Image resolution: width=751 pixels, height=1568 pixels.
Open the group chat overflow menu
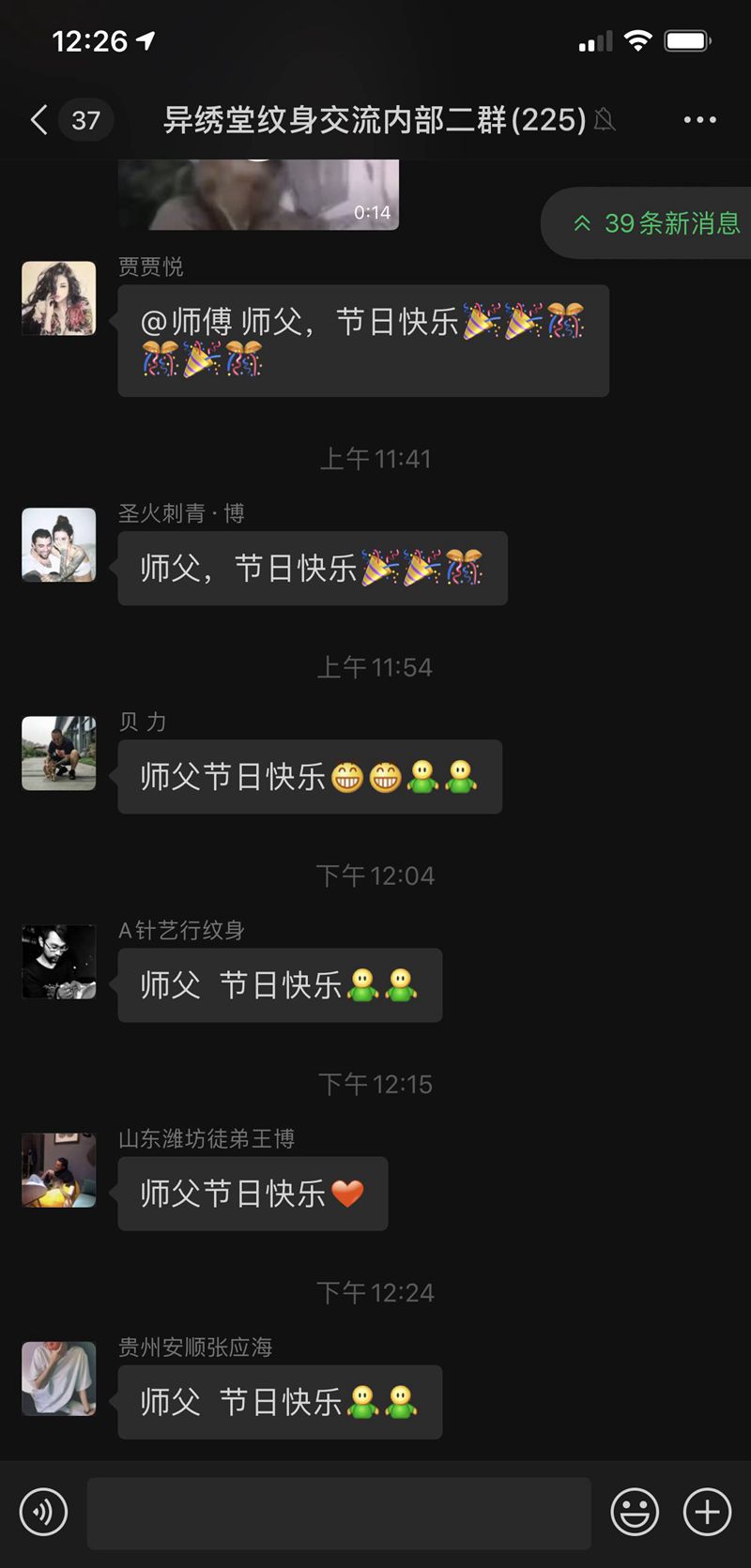pyautogui.click(x=699, y=120)
